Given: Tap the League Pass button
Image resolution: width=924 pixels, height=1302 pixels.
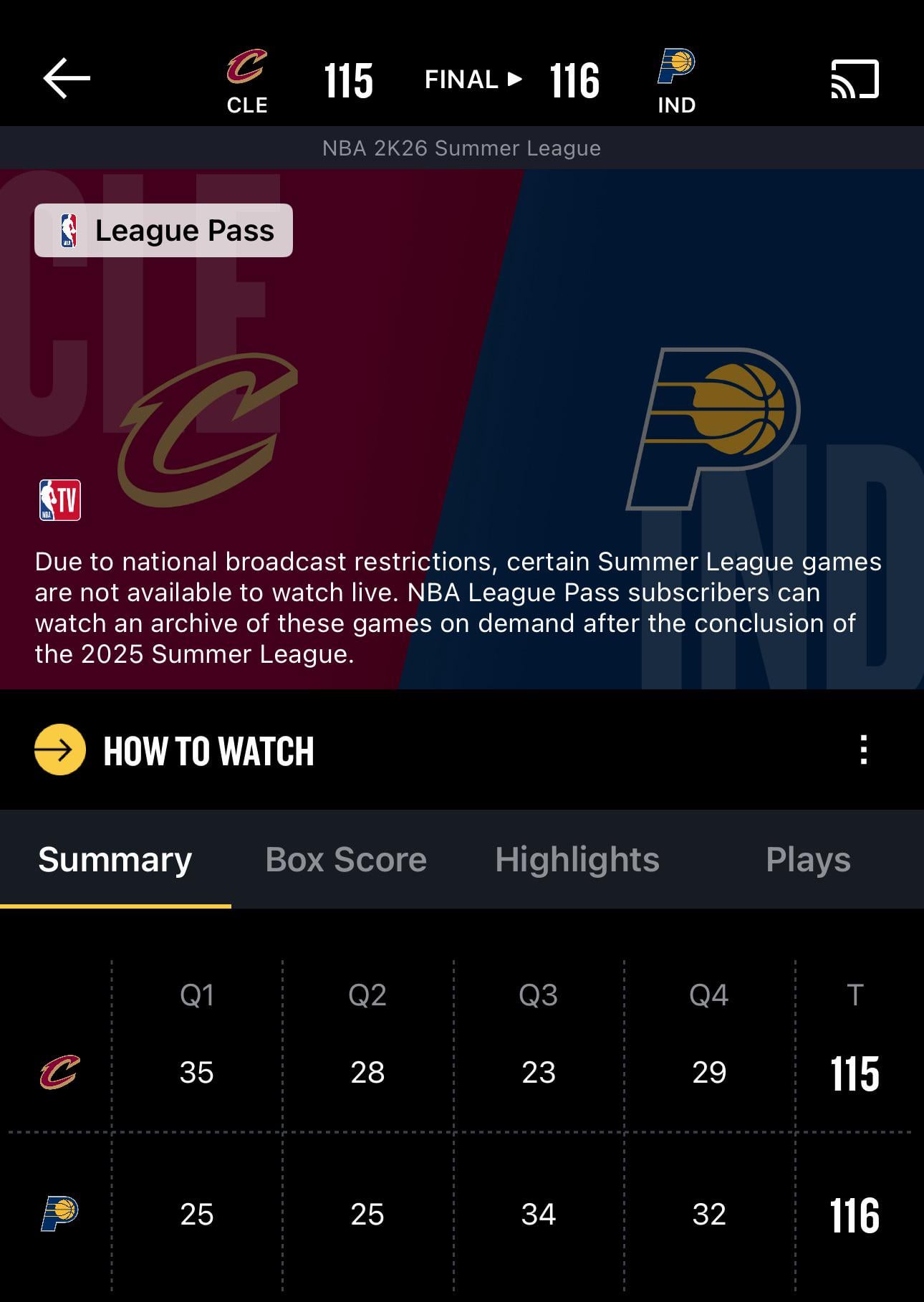Looking at the screenshot, I should (164, 231).
